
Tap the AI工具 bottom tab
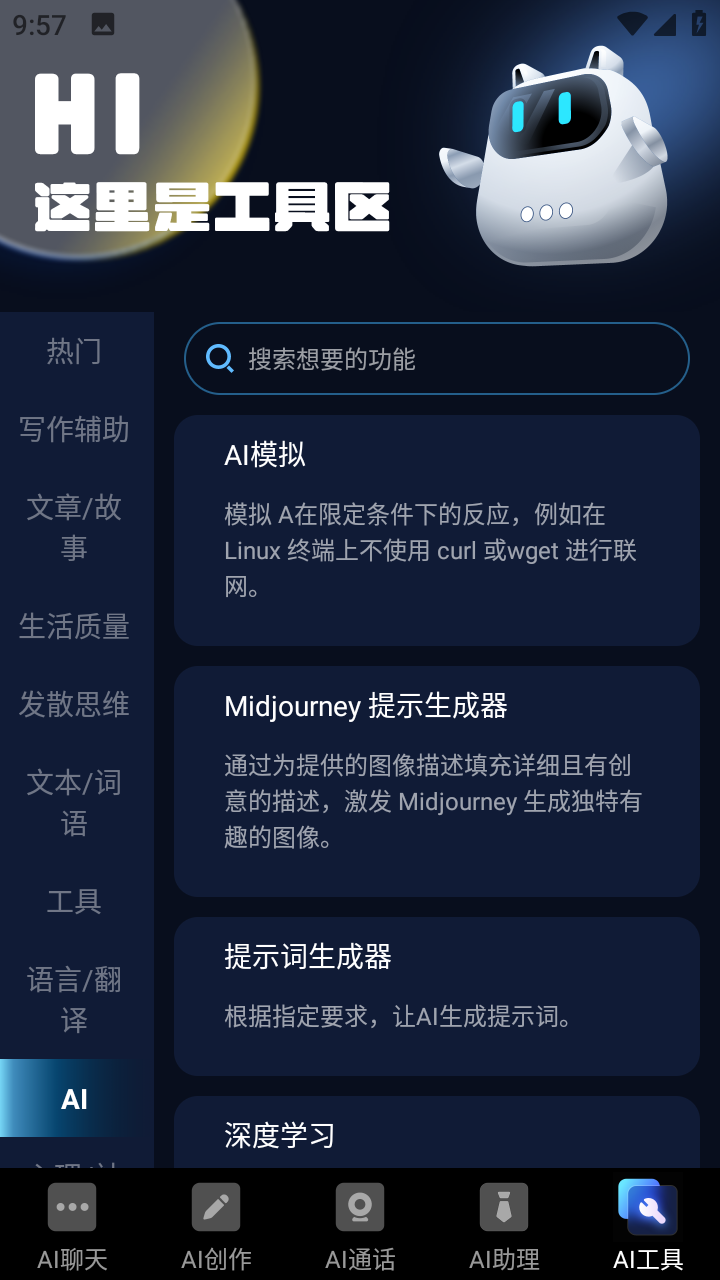click(x=648, y=1225)
